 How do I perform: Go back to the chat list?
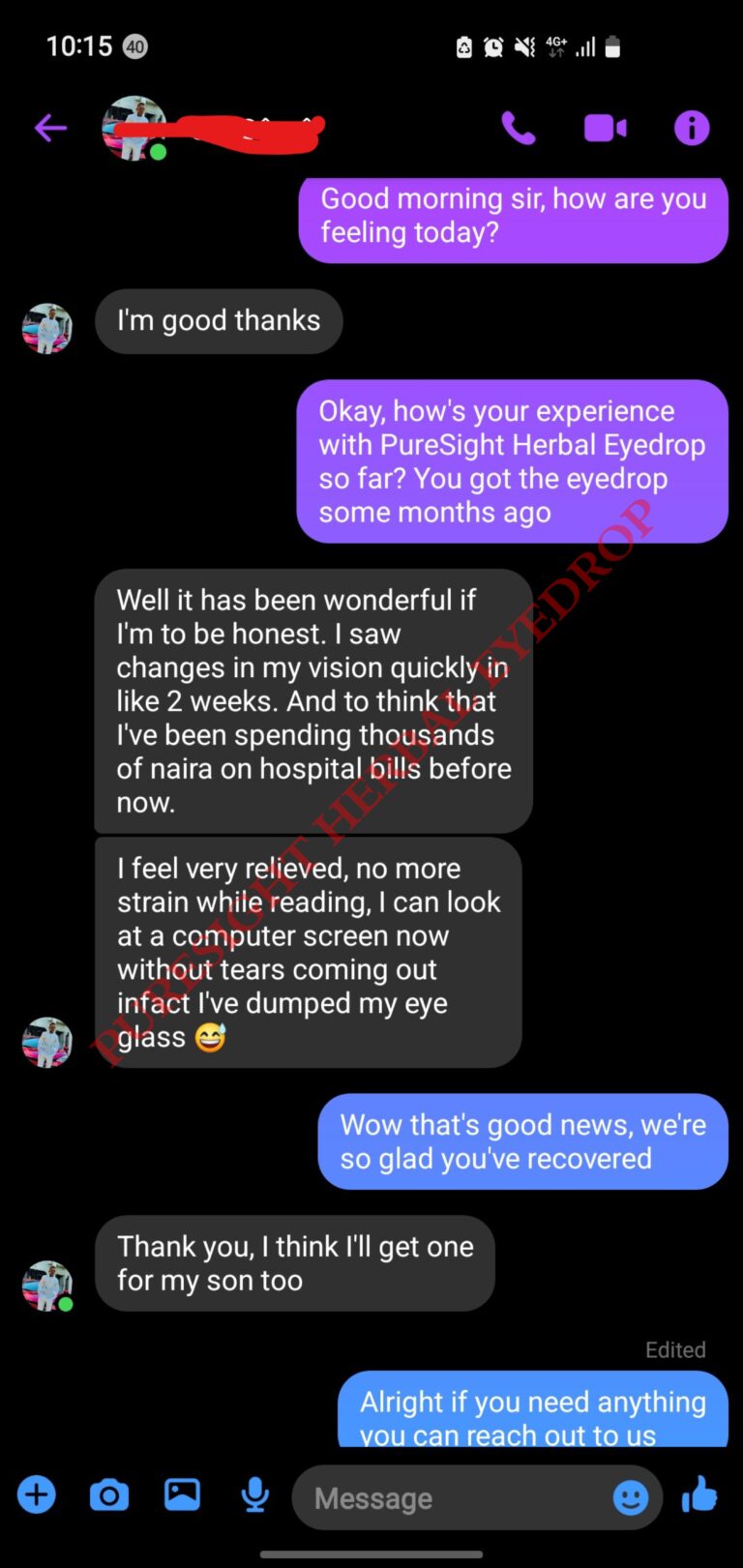(x=50, y=128)
